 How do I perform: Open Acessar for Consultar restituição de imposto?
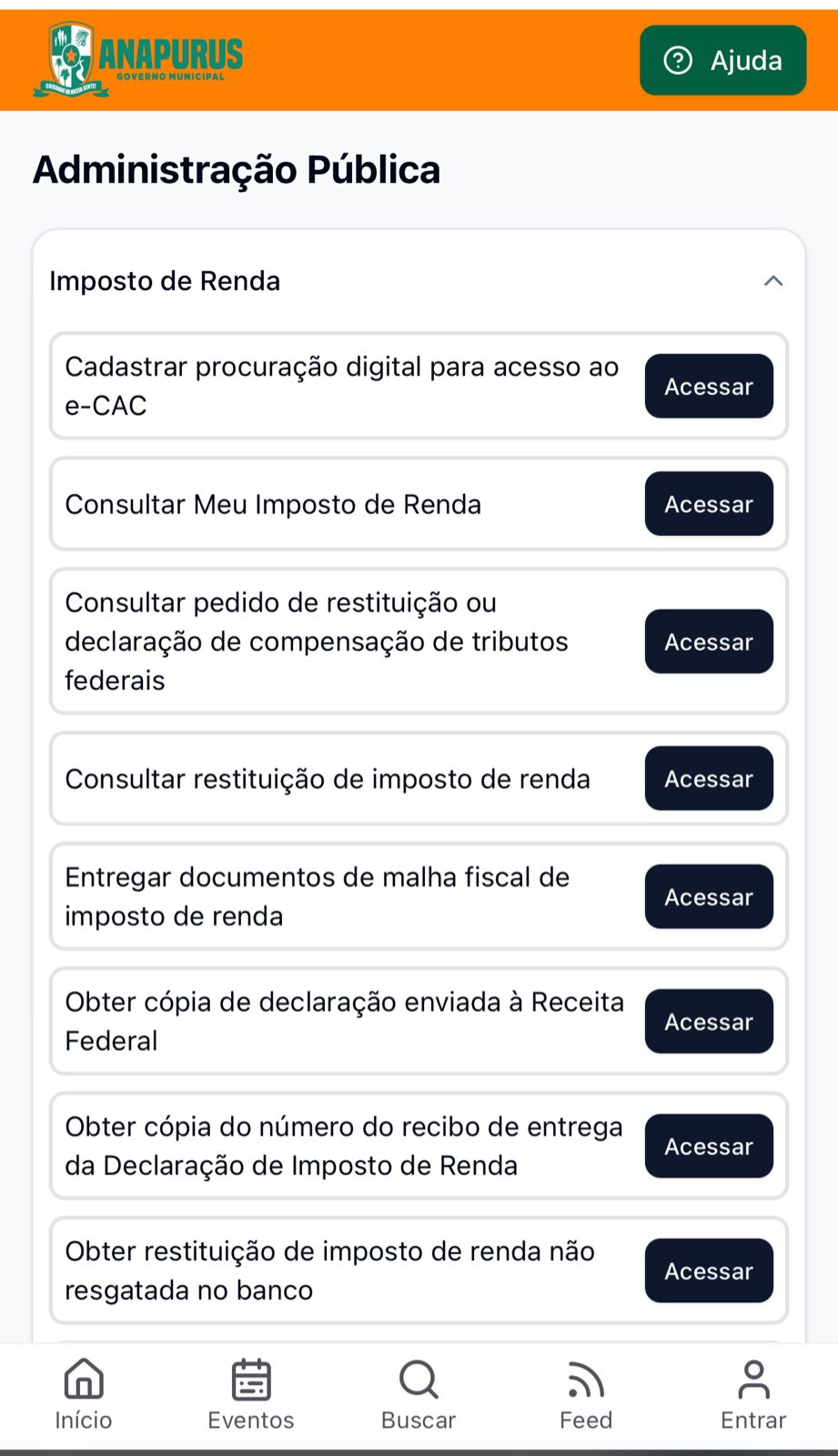pos(709,779)
